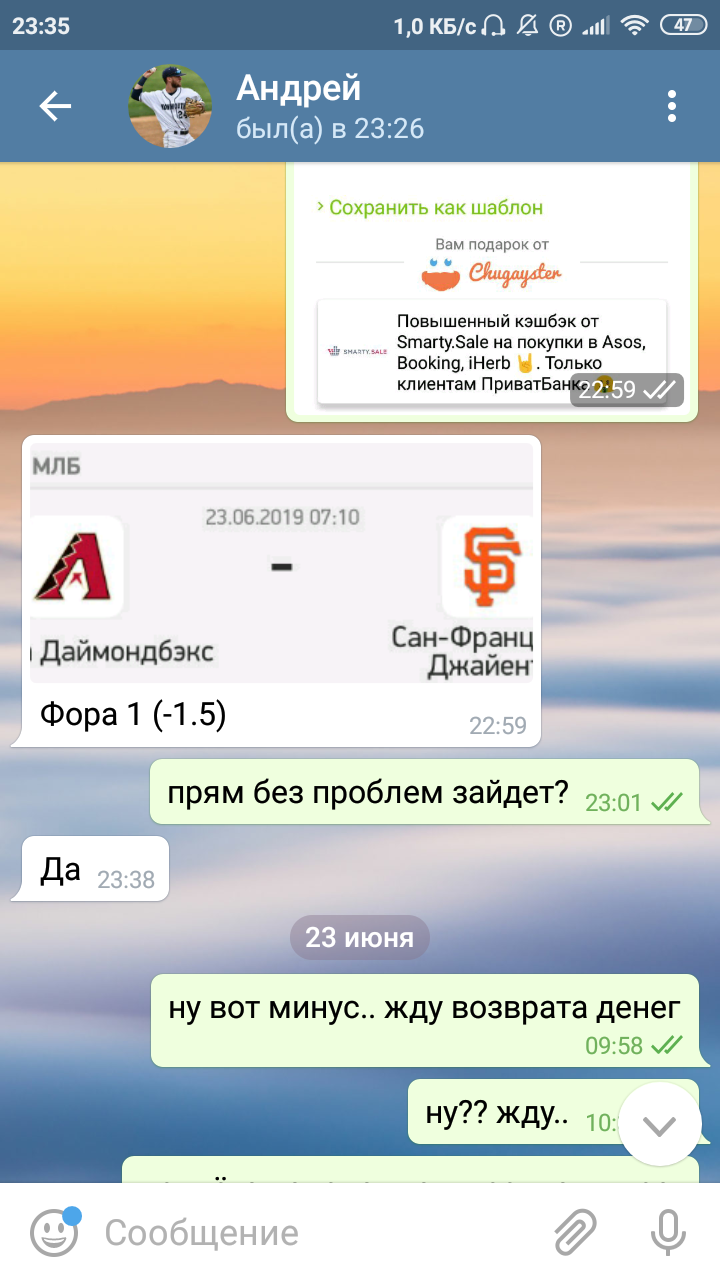
Task: Tap the microphone for a voice message
Action: tap(668, 1232)
